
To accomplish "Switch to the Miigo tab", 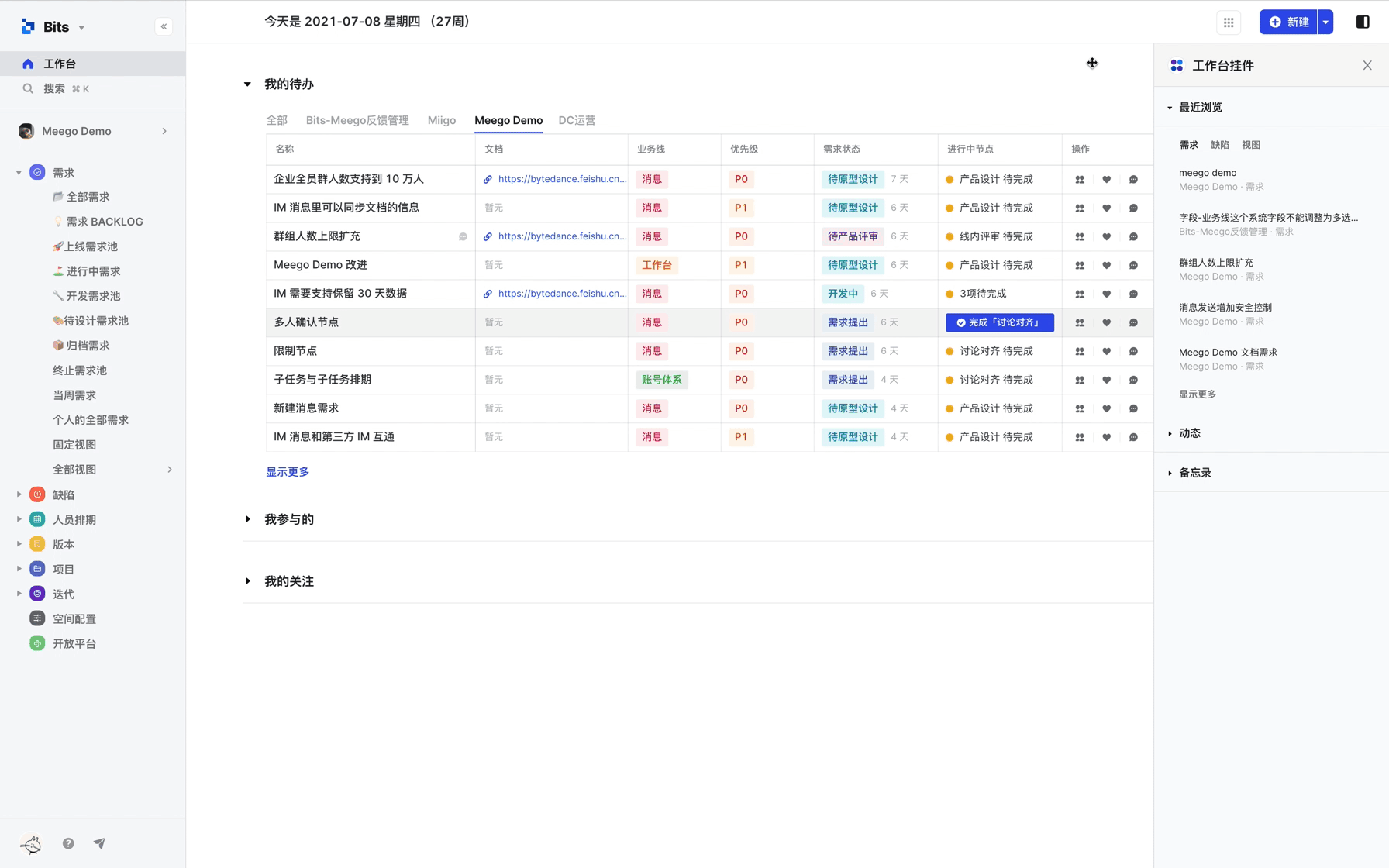I will 441,120.
